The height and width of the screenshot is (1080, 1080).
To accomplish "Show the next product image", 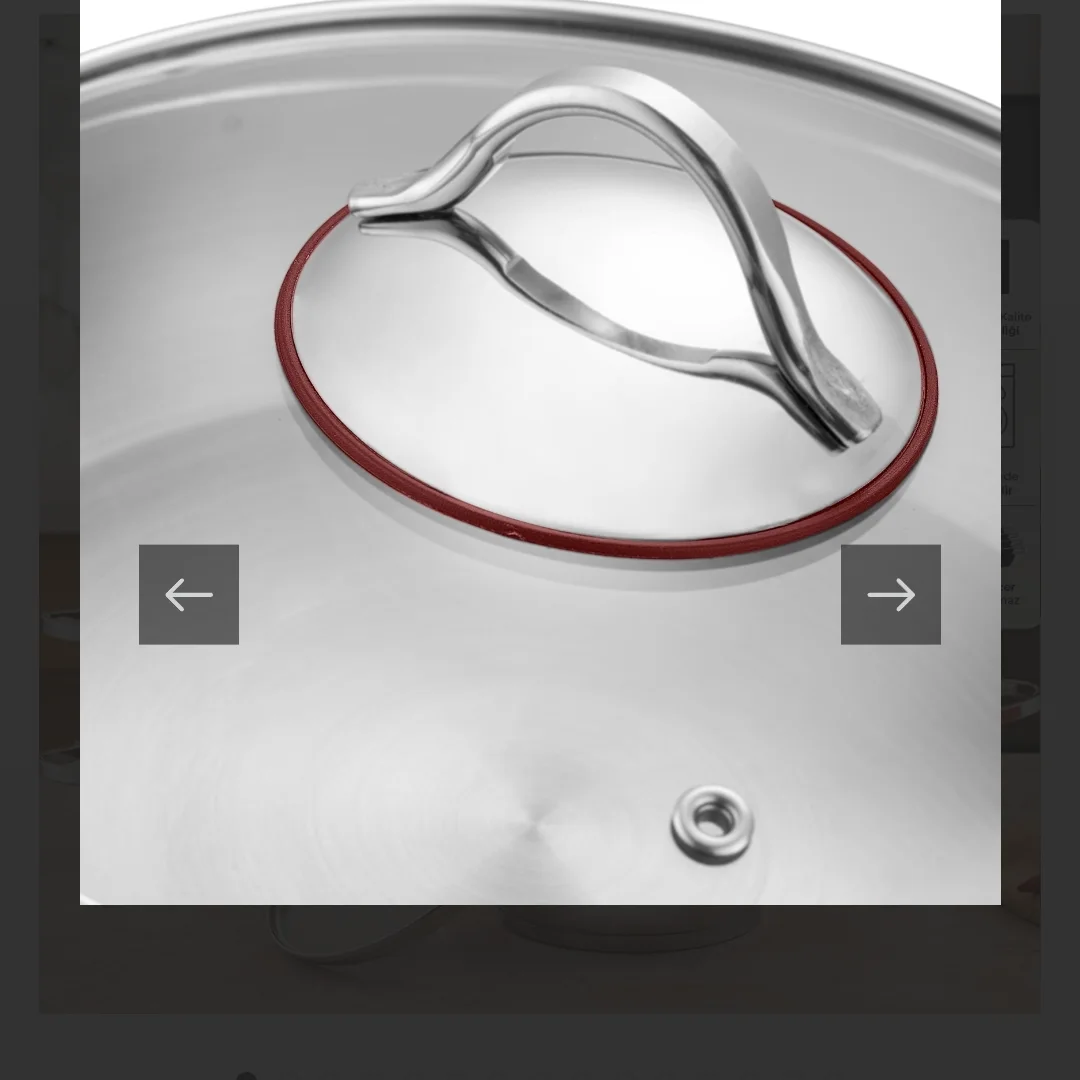I will tap(890, 595).
